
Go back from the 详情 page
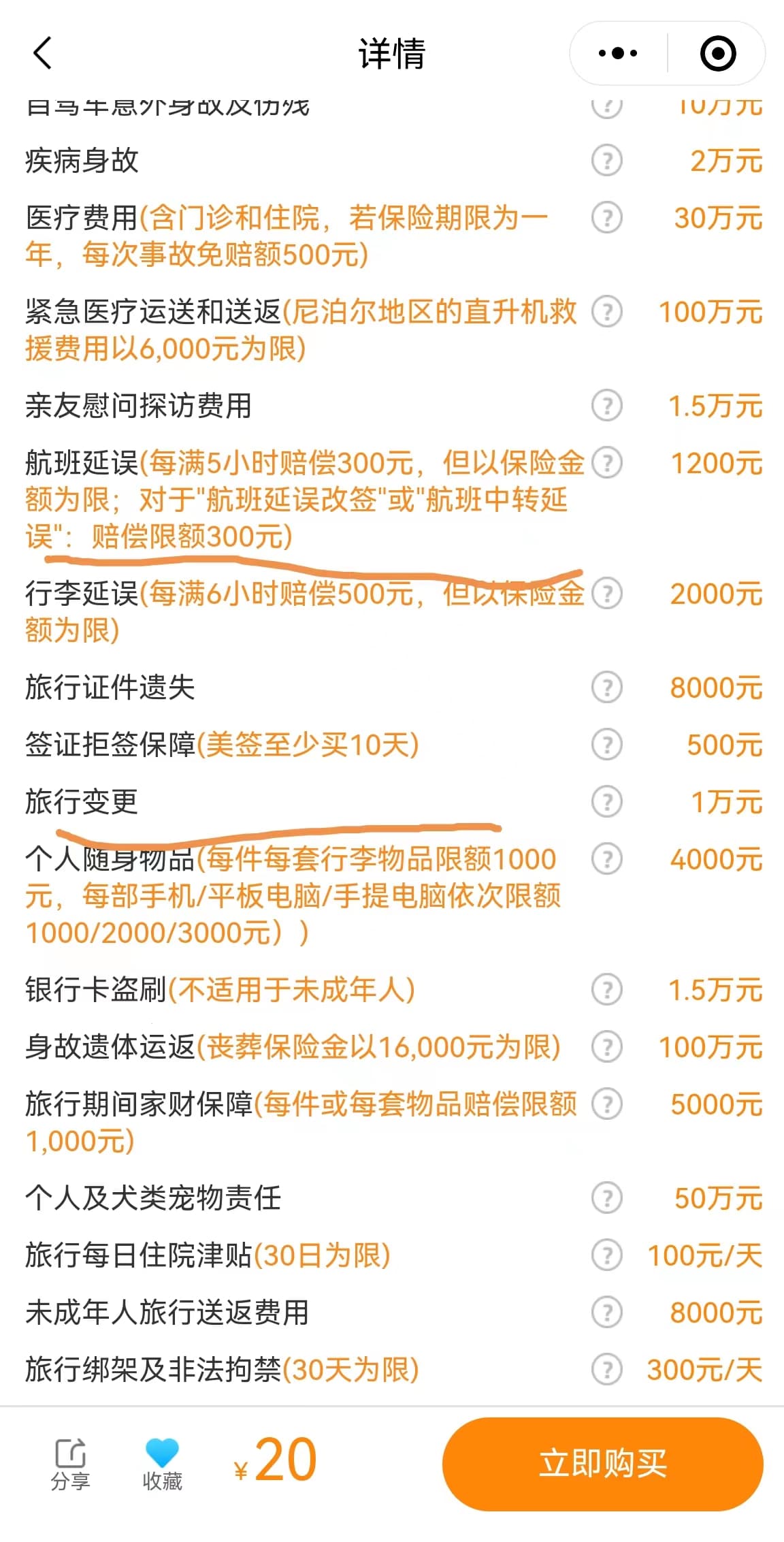point(42,53)
